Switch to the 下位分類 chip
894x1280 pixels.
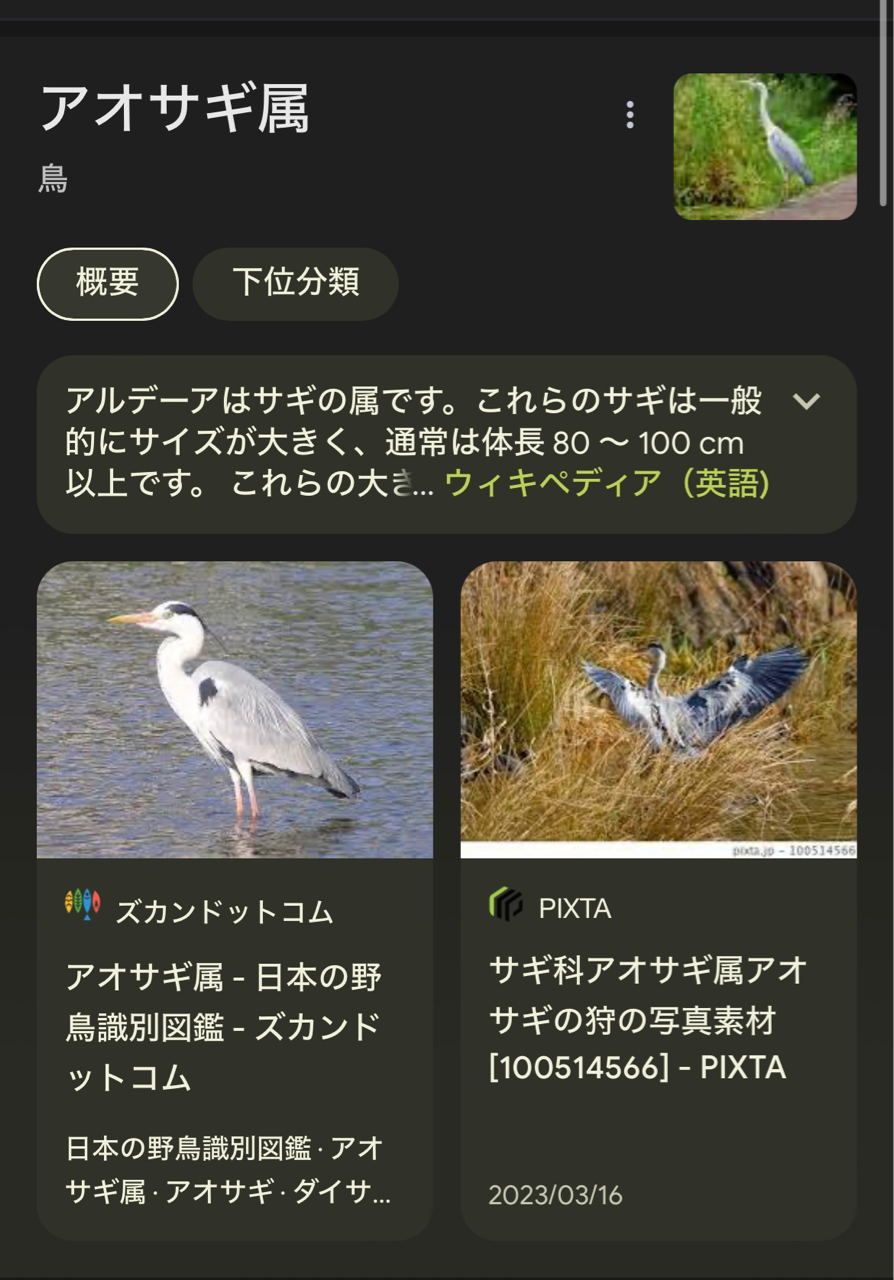point(295,284)
